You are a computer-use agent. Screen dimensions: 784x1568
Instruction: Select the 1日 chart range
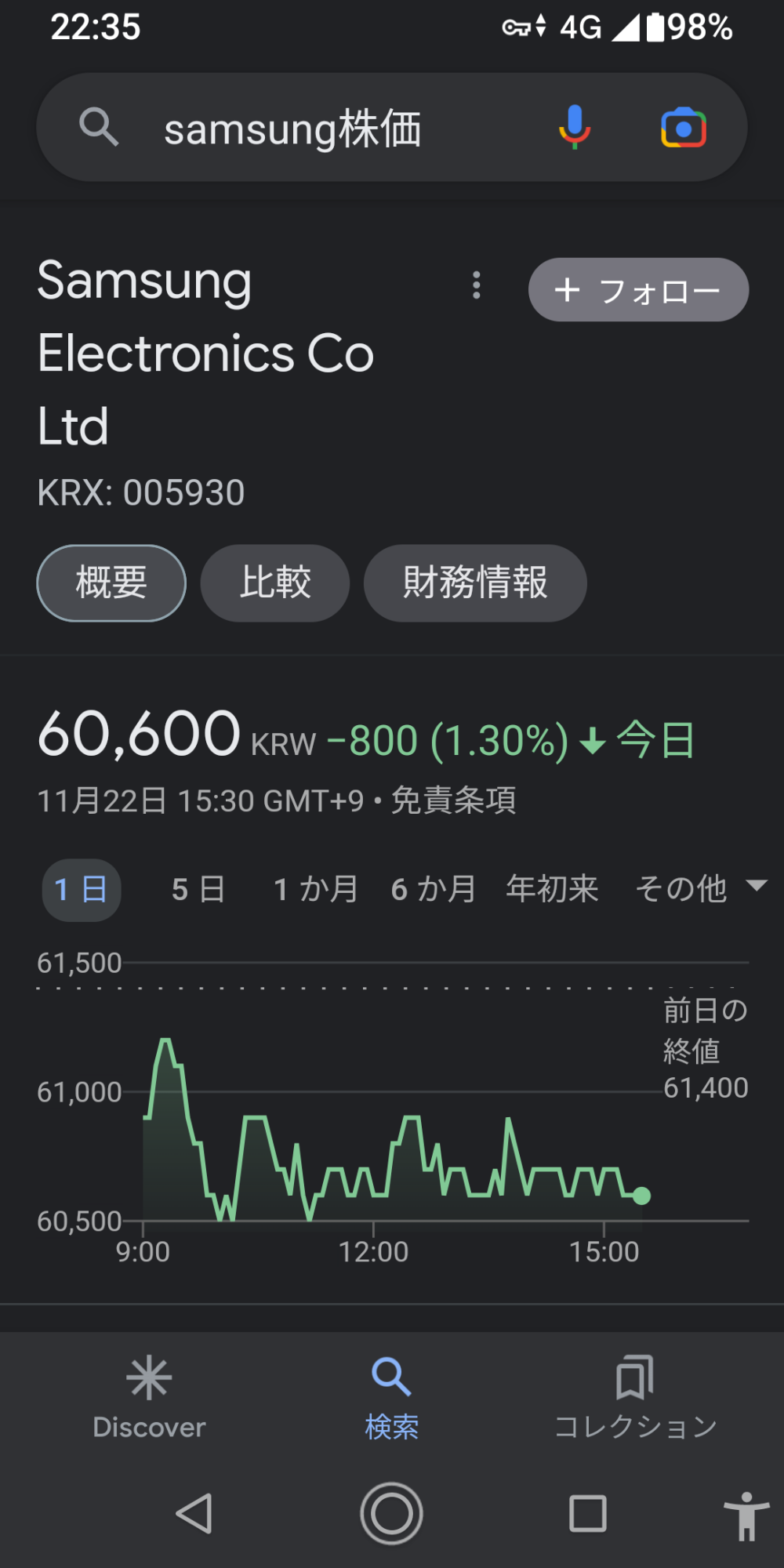(x=82, y=890)
